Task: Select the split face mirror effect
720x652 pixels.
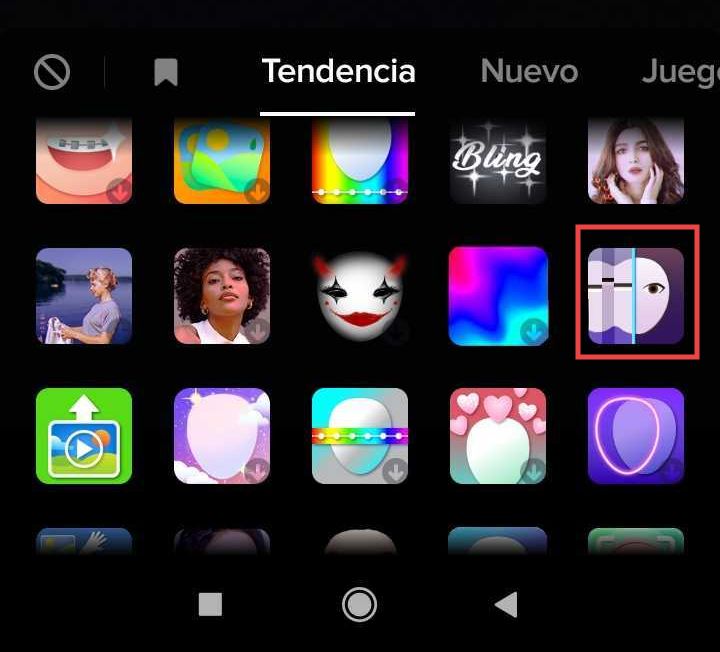Action: click(x=636, y=296)
